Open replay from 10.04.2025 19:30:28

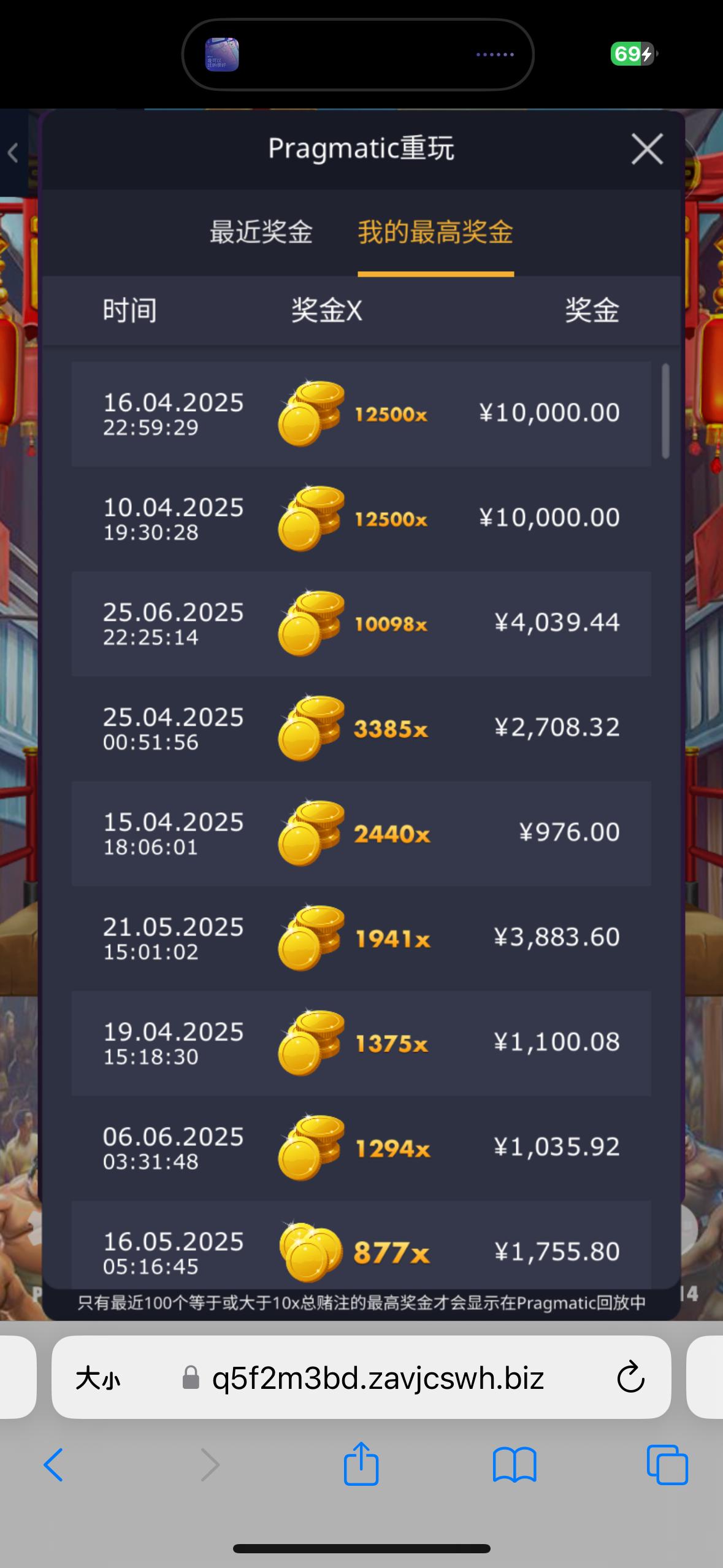click(x=361, y=518)
